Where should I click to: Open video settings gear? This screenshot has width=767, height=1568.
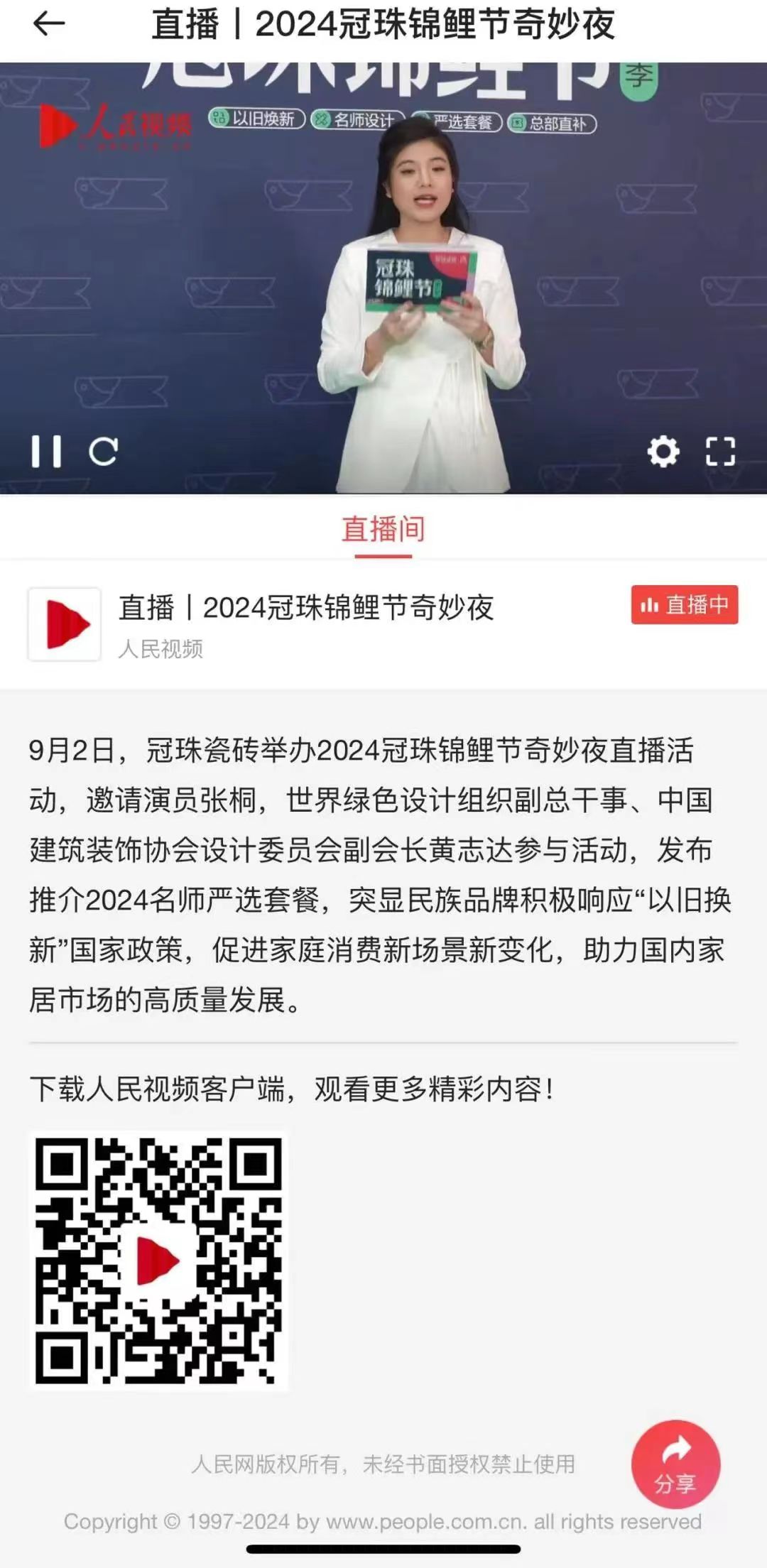click(x=663, y=451)
